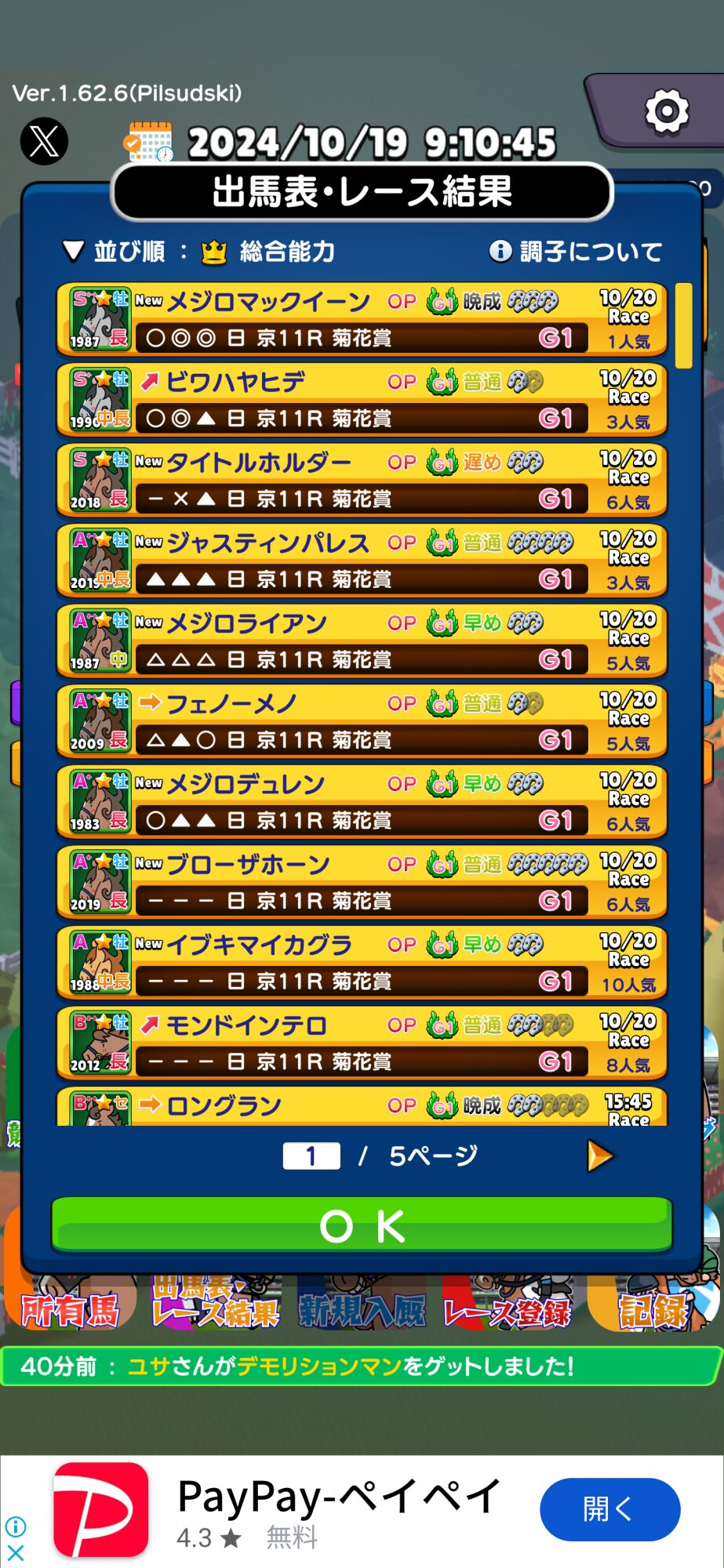The image size is (724, 1568).
Task: Open ブローザホーン race entry
Action: point(362,882)
